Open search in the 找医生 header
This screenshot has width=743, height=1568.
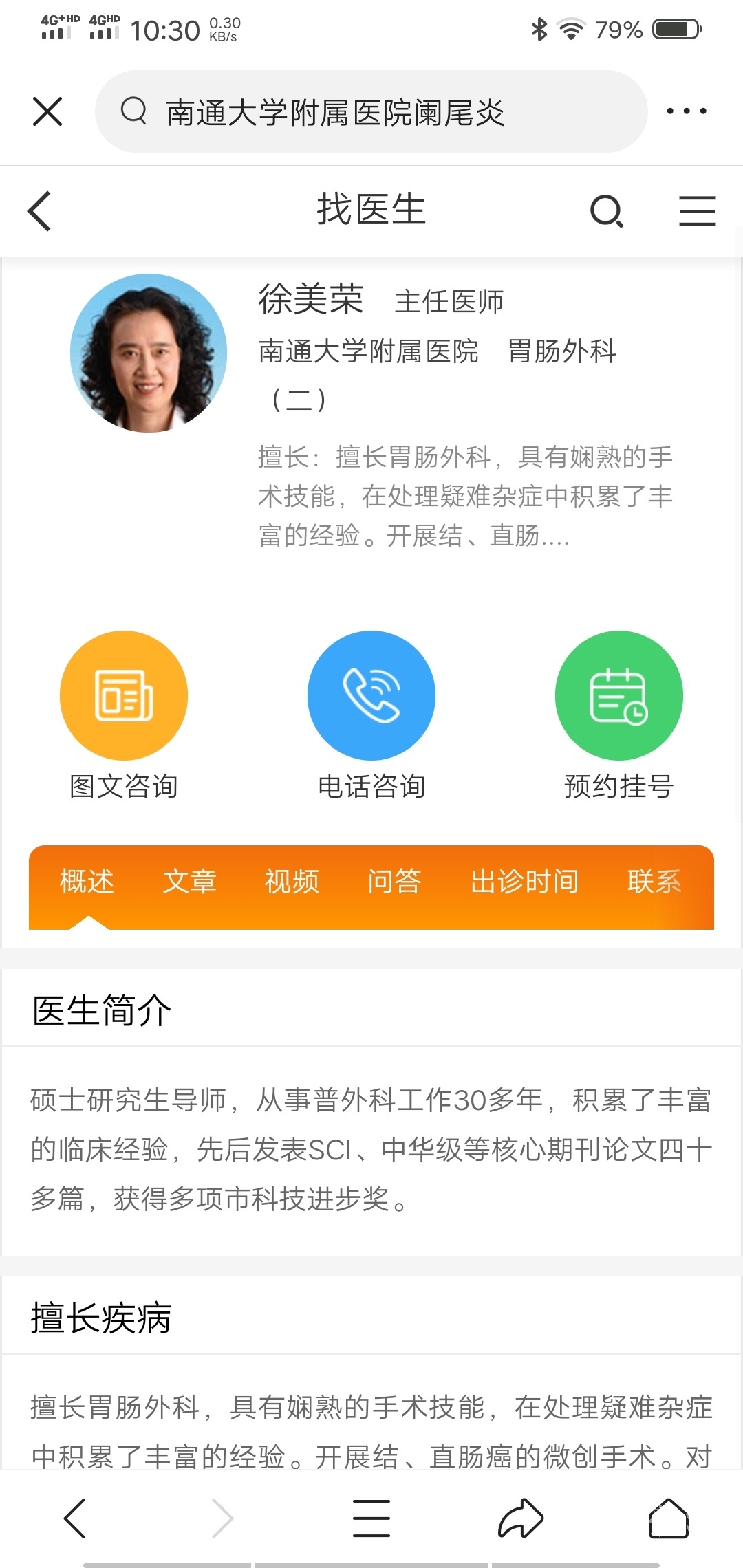[x=607, y=211]
